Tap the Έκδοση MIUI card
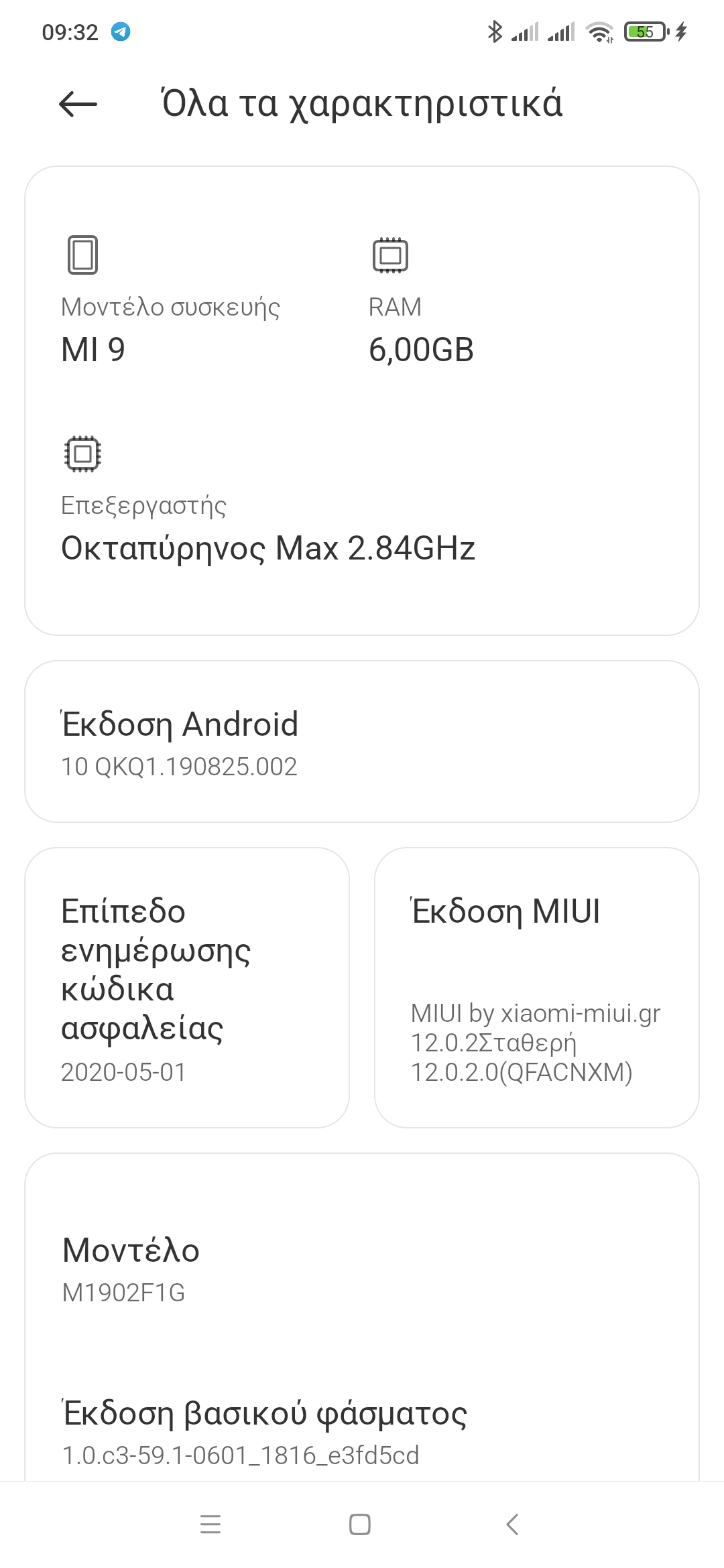Screen dimensions: 724x1568 click(536, 988)
